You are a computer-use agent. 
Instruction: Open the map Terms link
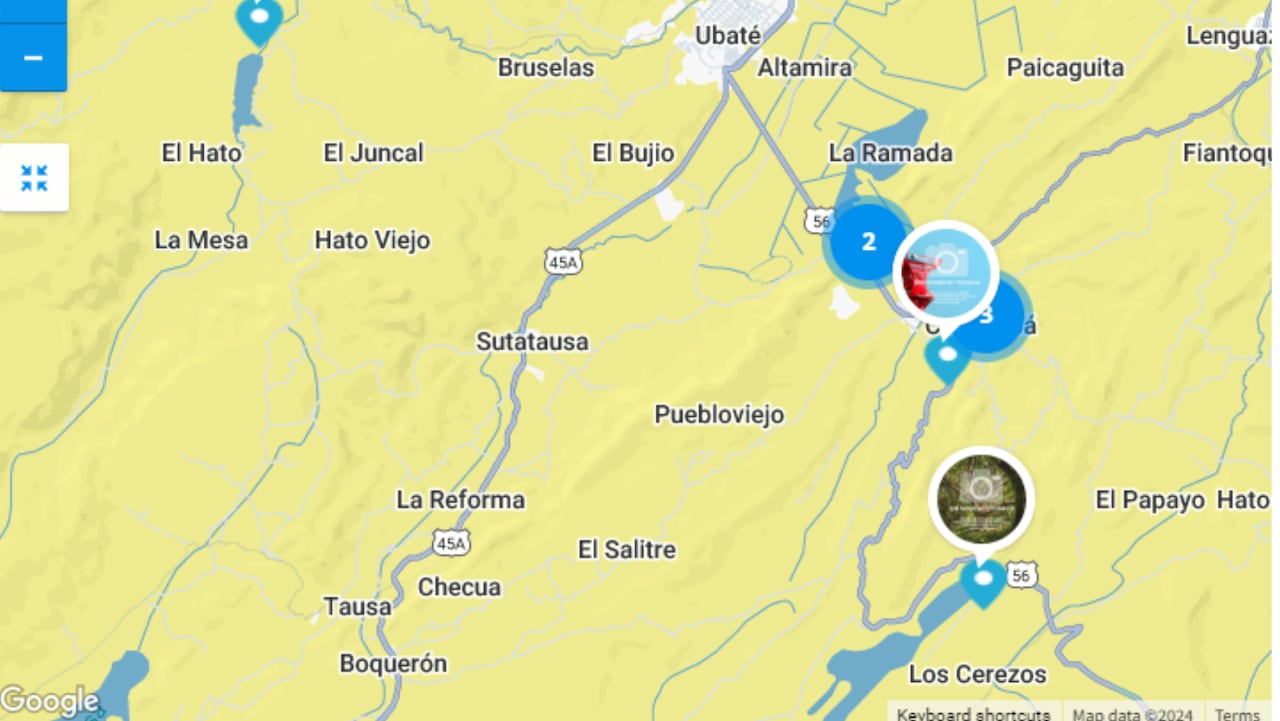1236,714
